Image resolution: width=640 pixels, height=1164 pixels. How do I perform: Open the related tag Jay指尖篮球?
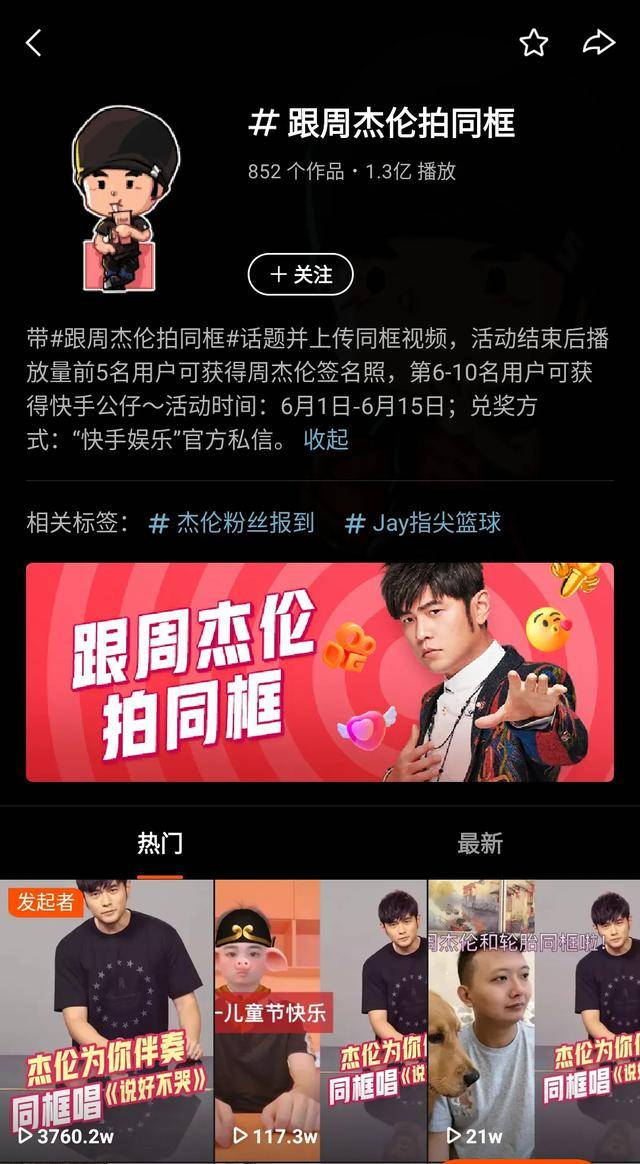tap(422, 523)
